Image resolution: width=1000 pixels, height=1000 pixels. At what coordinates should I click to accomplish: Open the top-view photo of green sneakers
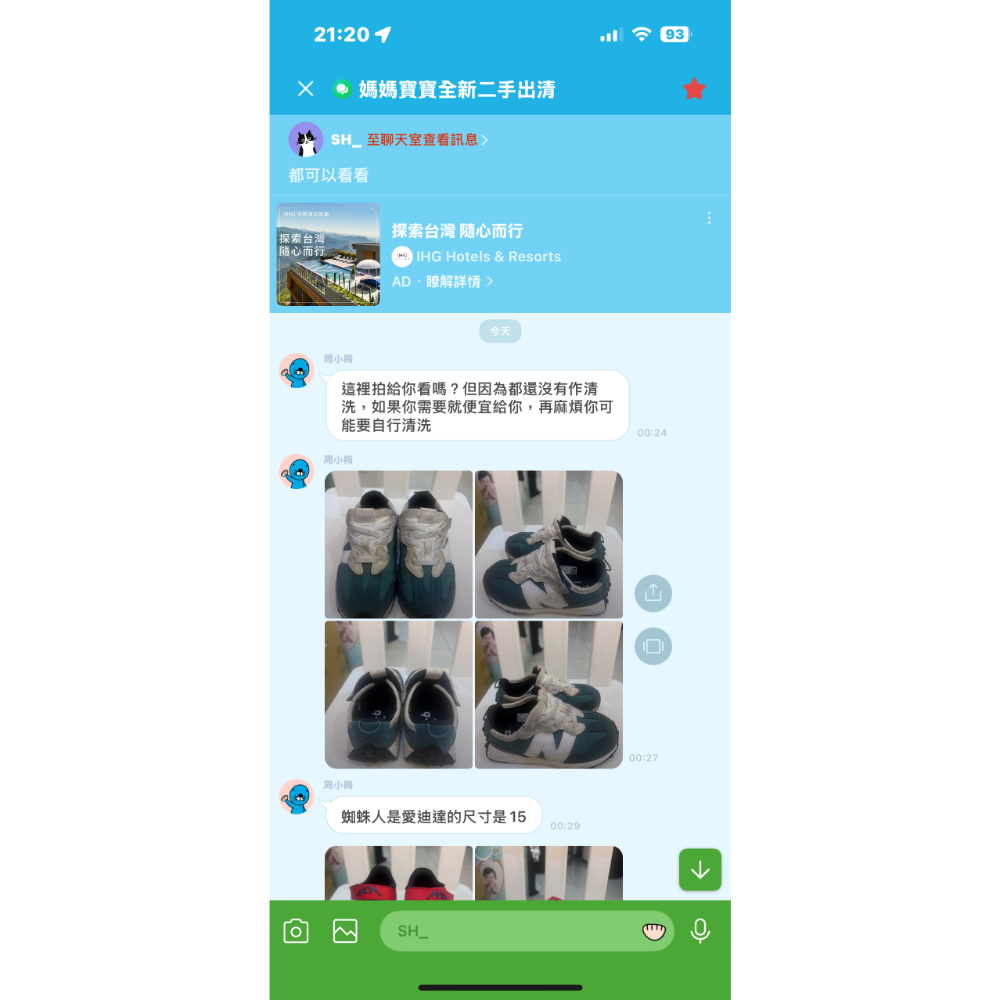point(398,545)
